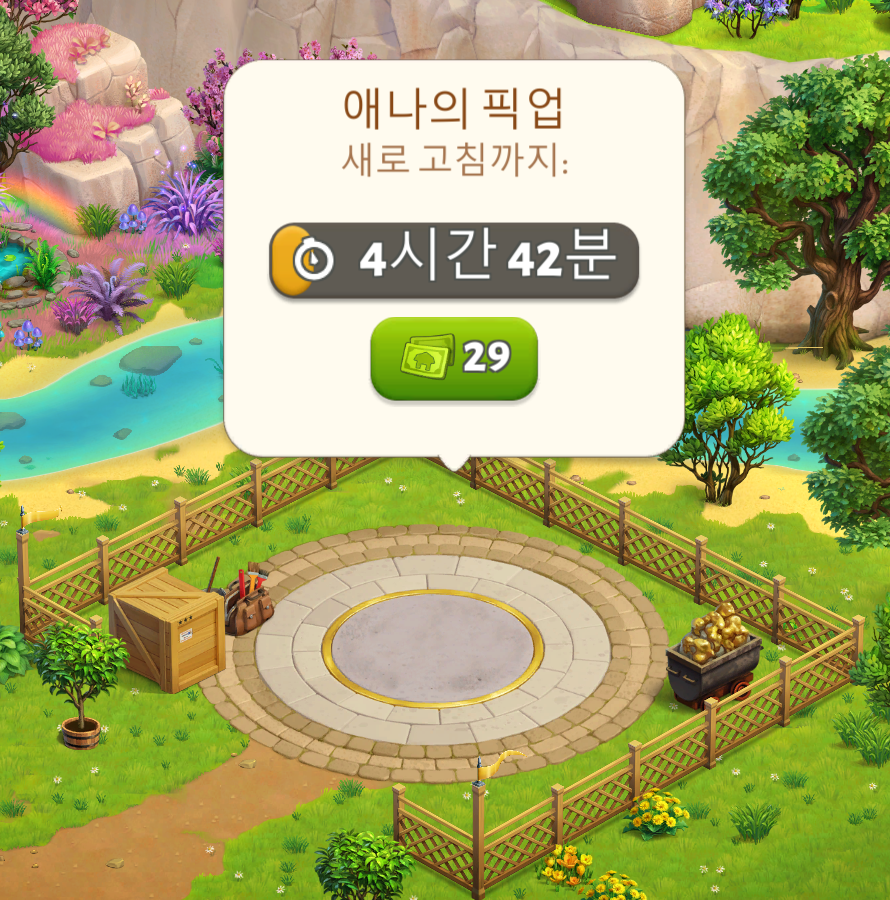Select the circular stone landing pad
This screenshot has height=900, width=890.
point(432,648)
